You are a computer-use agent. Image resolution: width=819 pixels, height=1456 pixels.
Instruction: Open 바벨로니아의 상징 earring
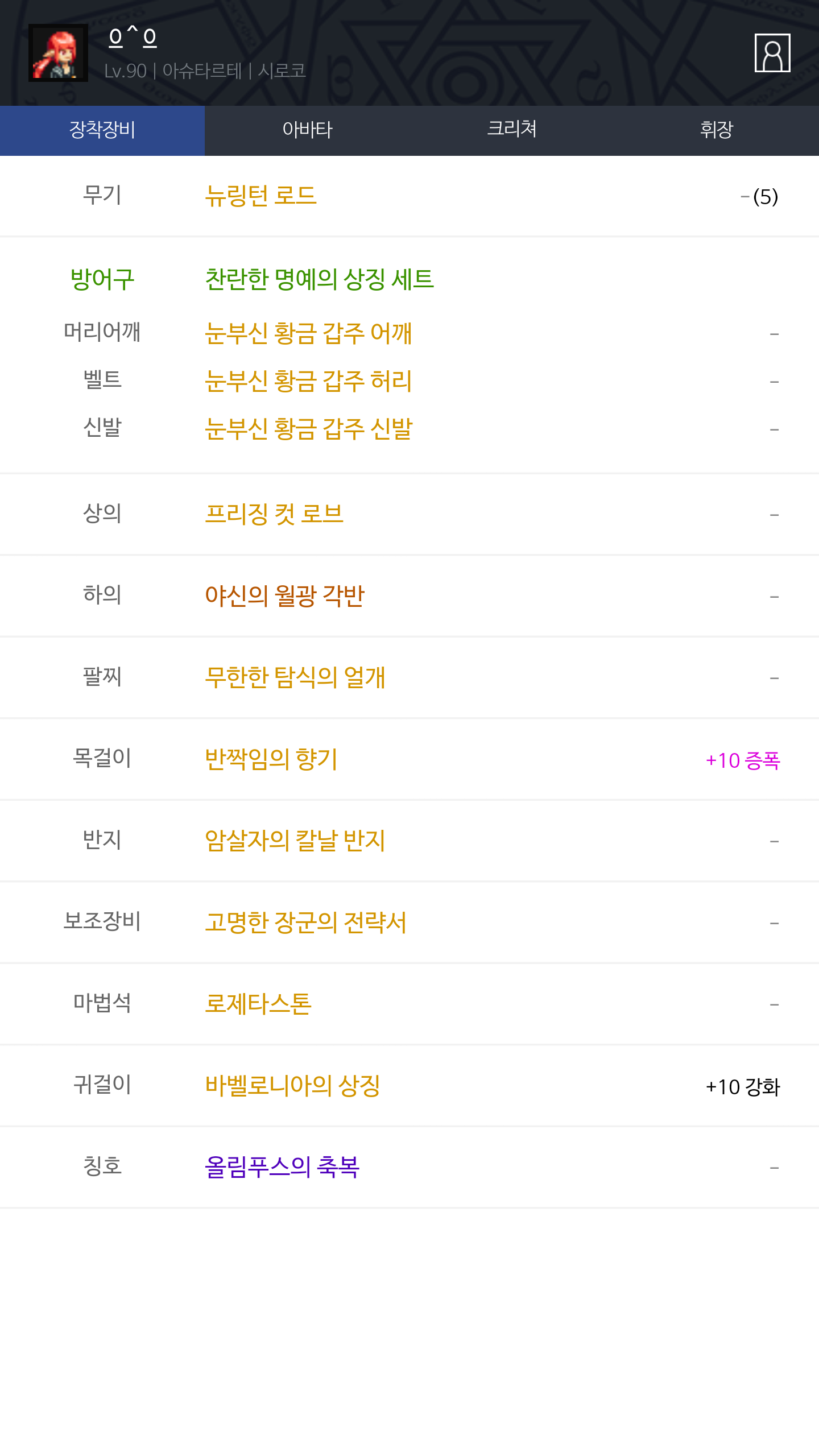tap(292, 1086)
